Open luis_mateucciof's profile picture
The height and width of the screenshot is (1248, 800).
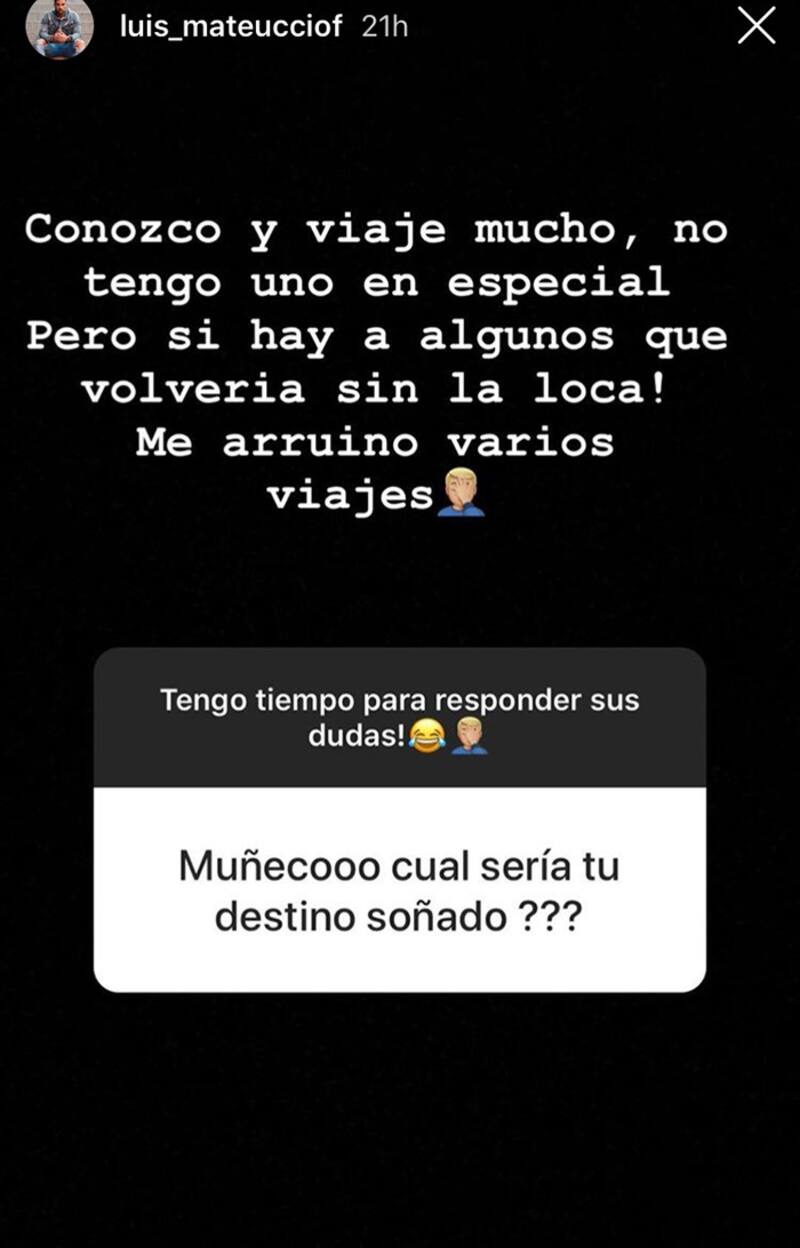pyautogui.click(x=59, y=26)
